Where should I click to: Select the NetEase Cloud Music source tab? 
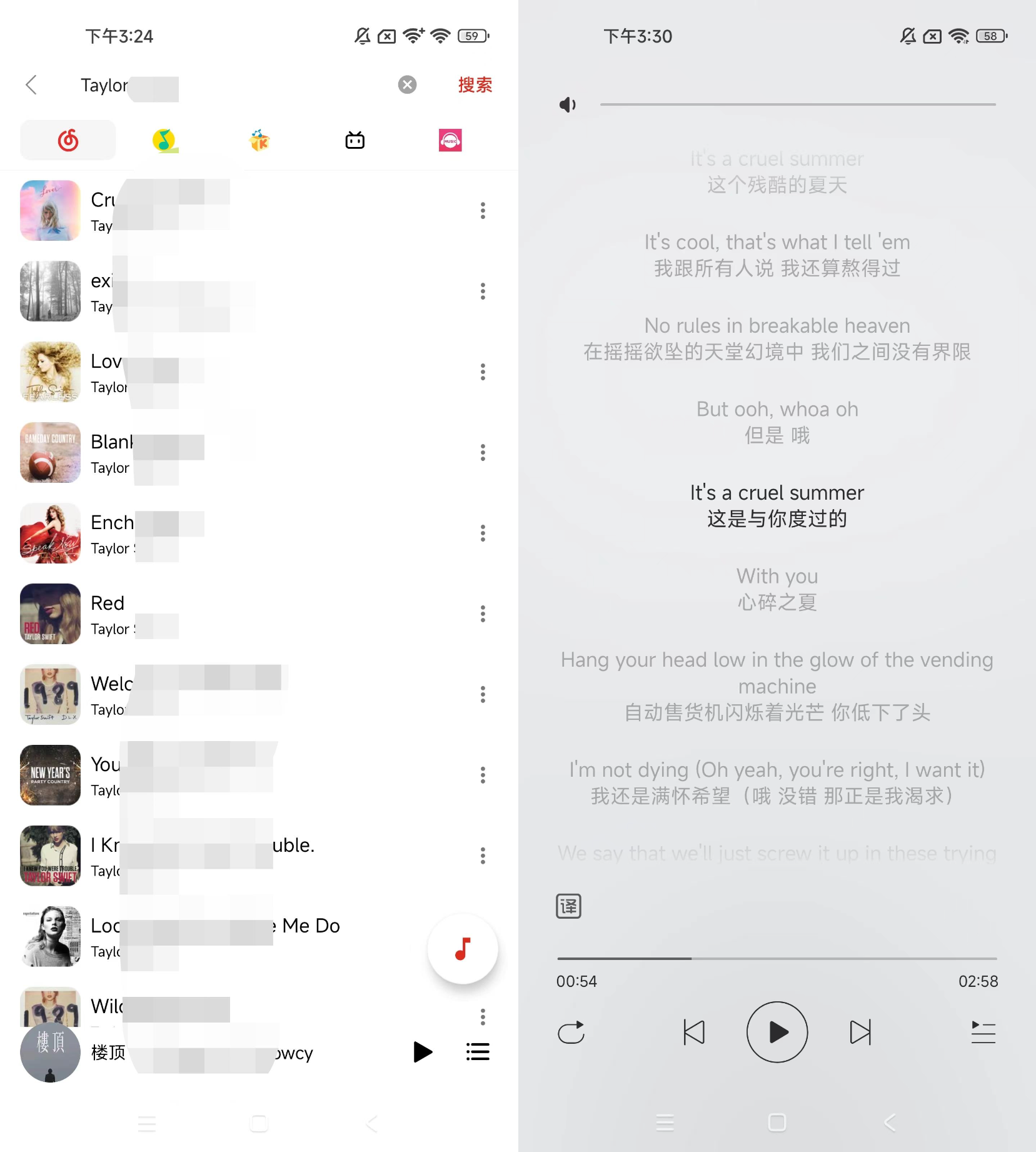click(x=68, y=140)
